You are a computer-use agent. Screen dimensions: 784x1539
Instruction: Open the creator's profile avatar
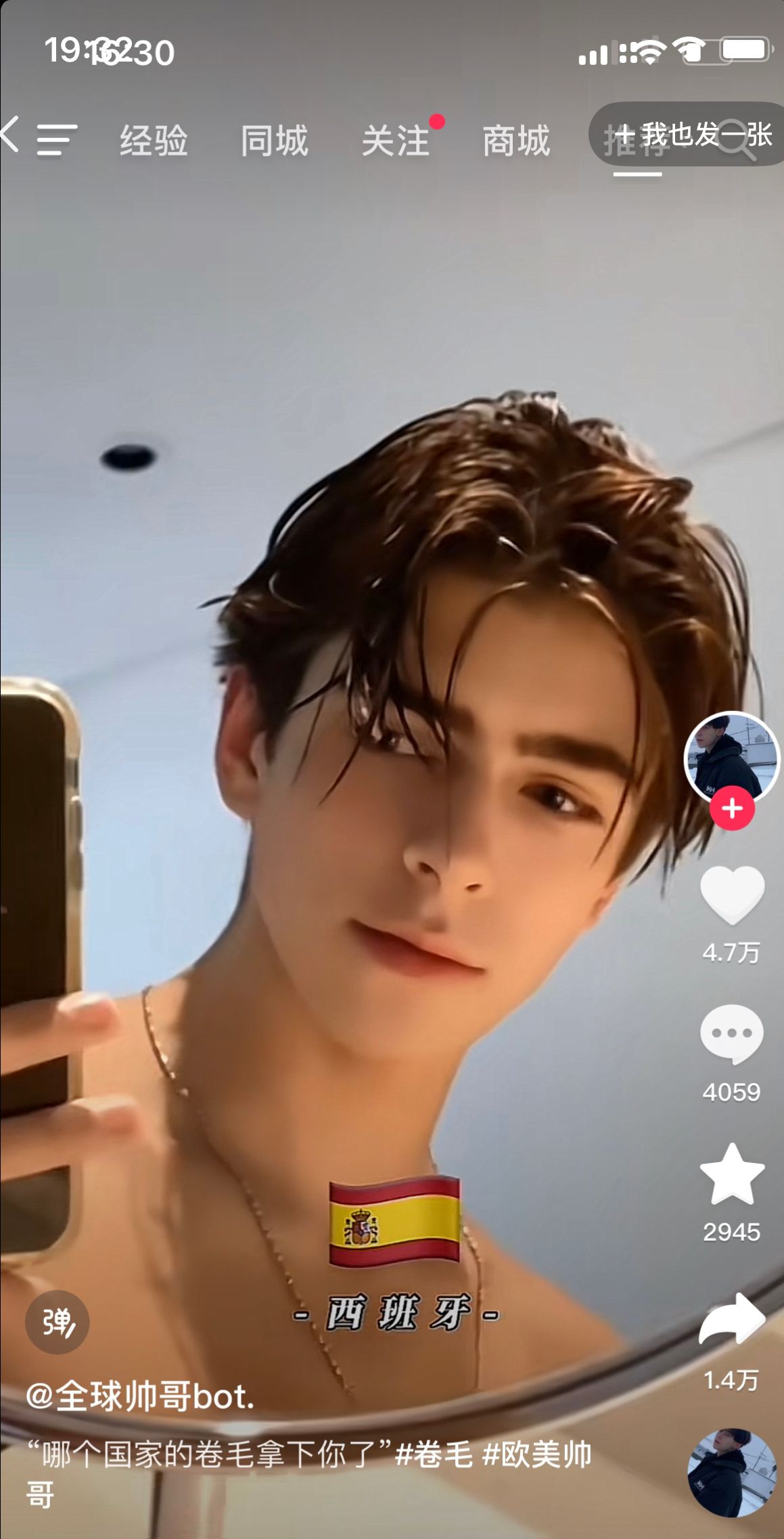click(x=731, y=756)
